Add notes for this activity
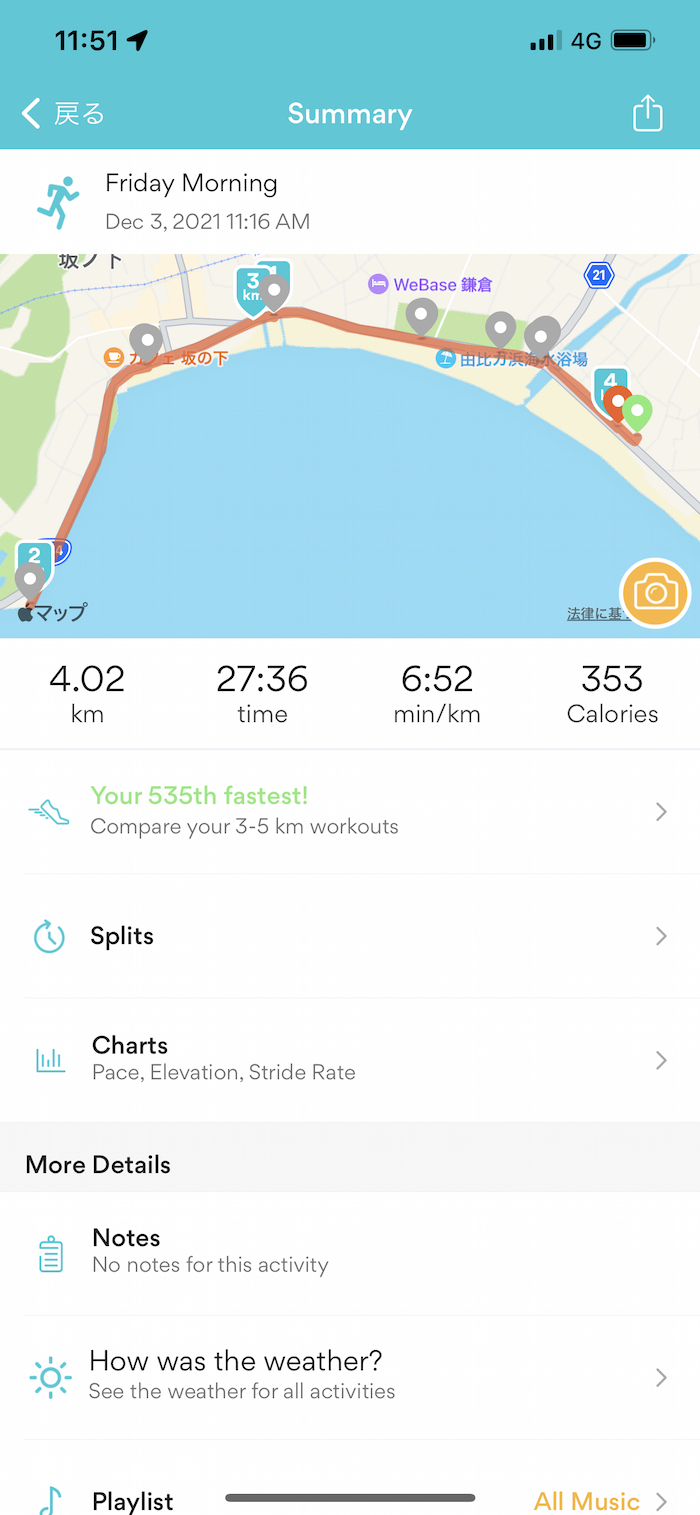This screenshot has width=700, height=1515. click(x=350, y=1251)
